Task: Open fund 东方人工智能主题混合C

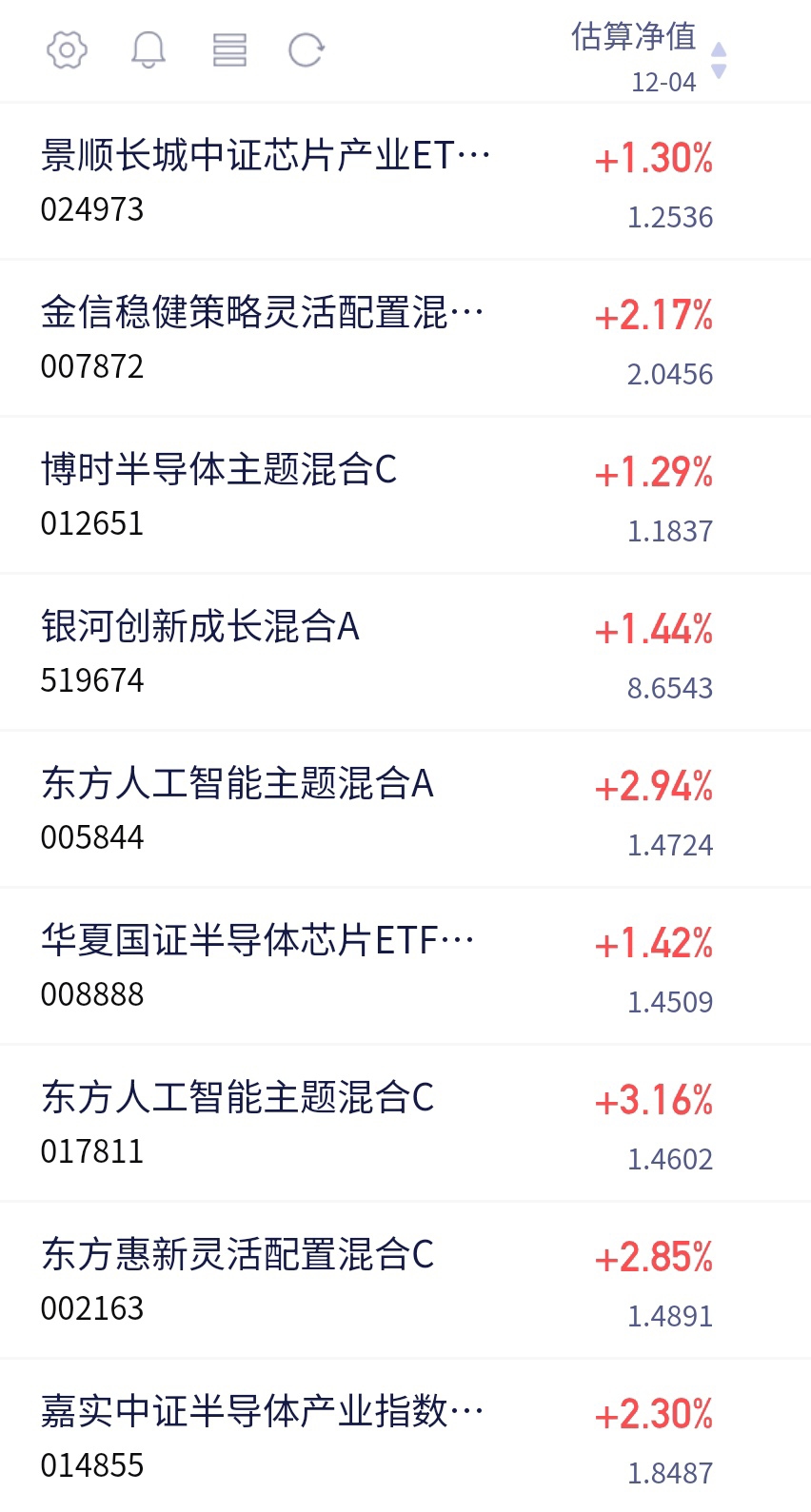Action: (405, 1123)
